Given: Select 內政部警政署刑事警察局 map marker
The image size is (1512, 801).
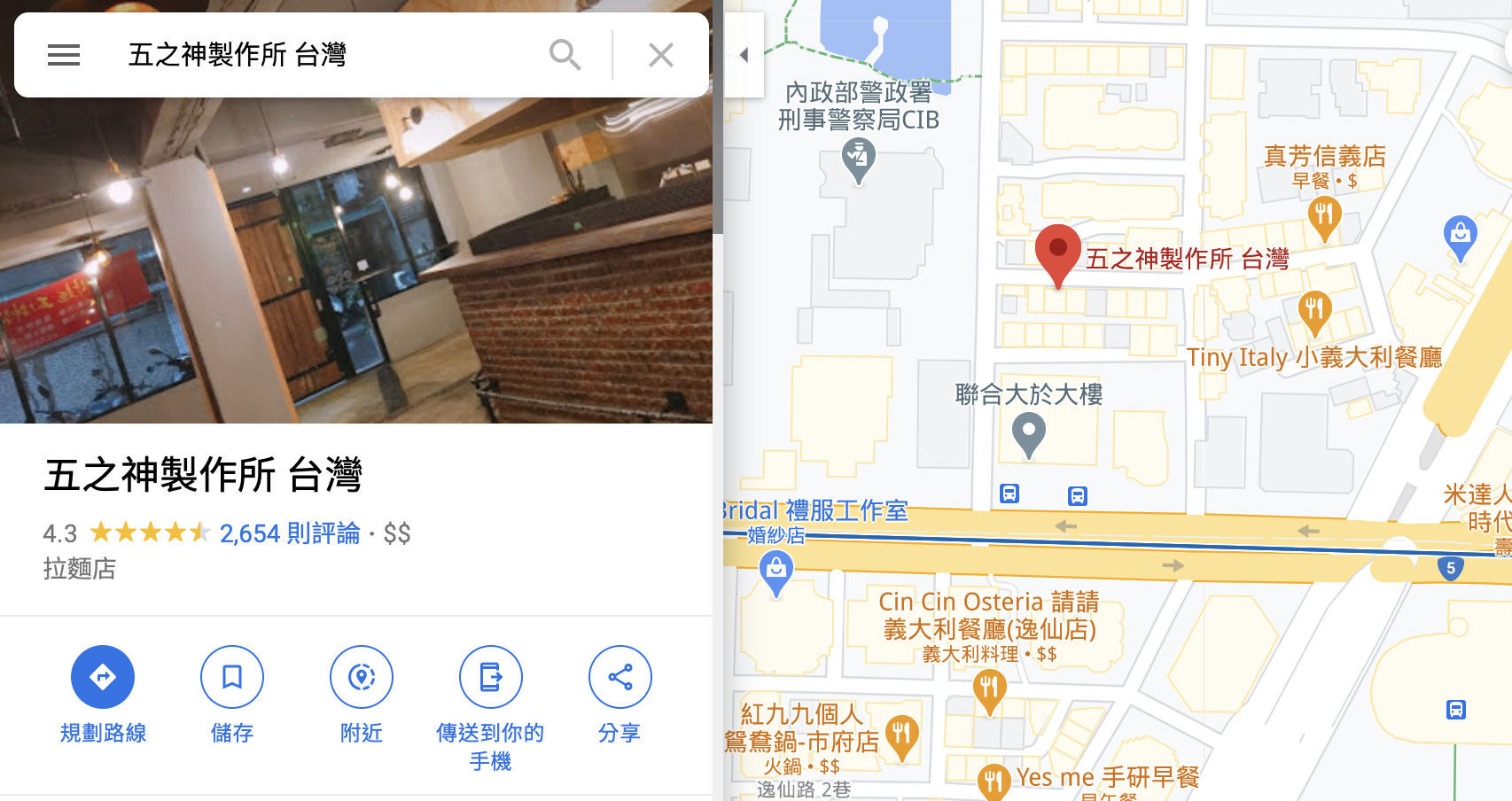Looking at the screenshot, I should tap(858, 159).
